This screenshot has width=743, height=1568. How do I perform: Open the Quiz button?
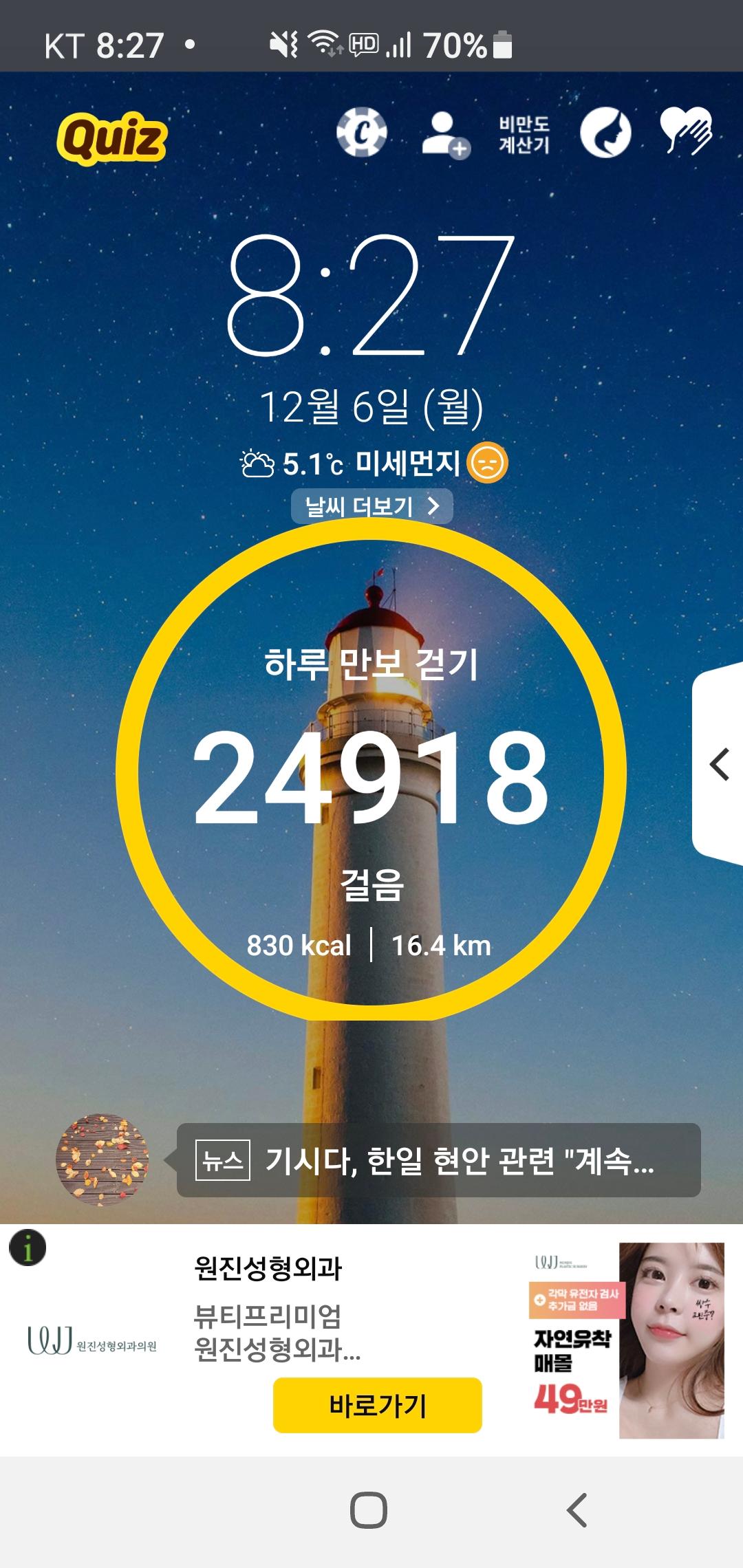click(x=112, y=138)
